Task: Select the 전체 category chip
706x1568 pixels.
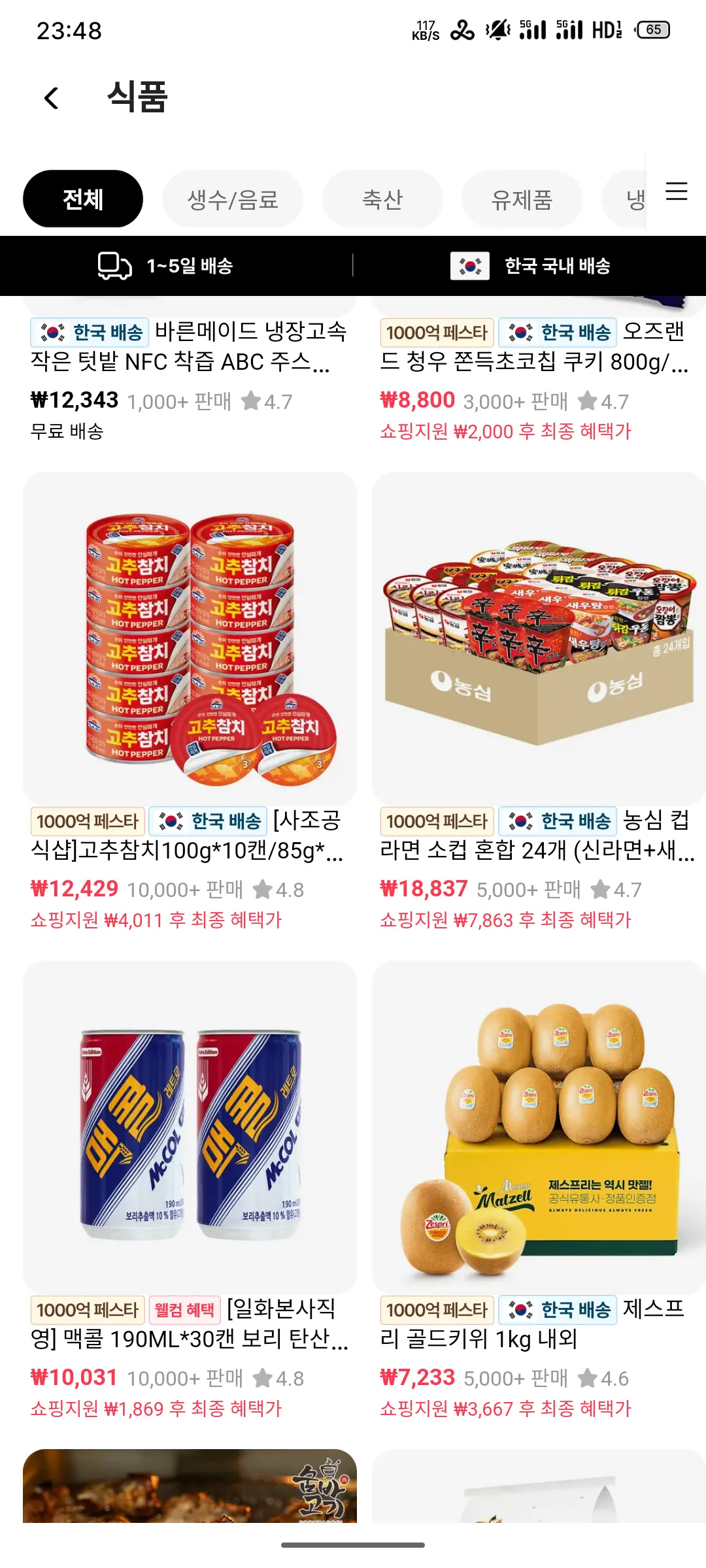Action: click(x=83, y=199)
